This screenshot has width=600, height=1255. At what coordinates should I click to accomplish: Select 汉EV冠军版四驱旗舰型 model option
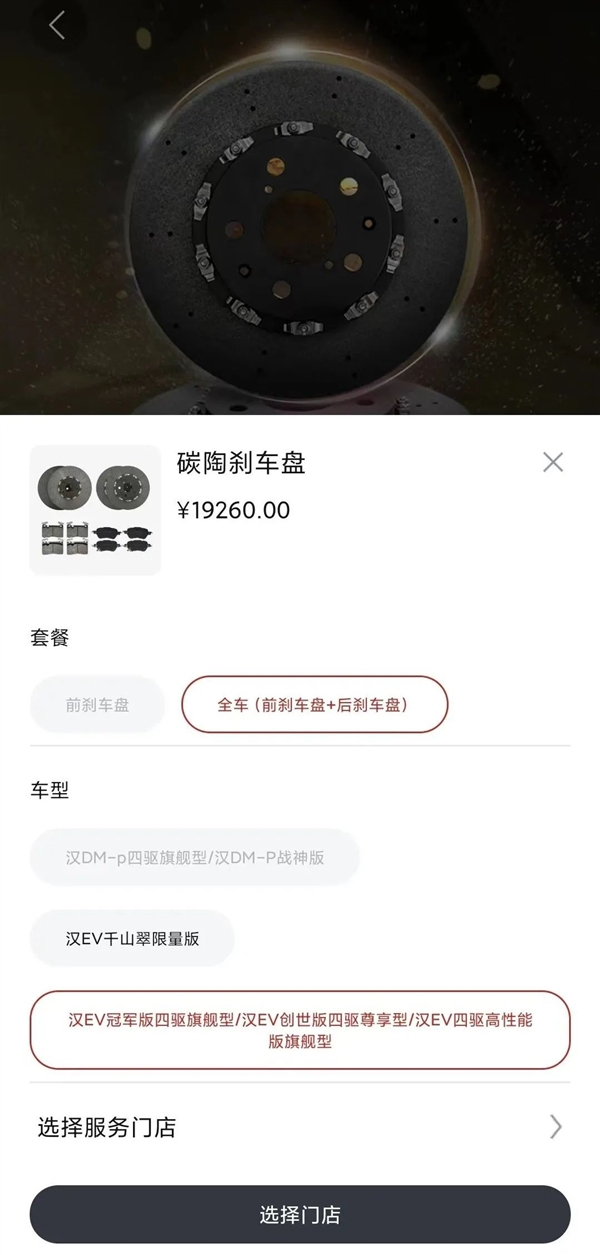[300, 1030]
